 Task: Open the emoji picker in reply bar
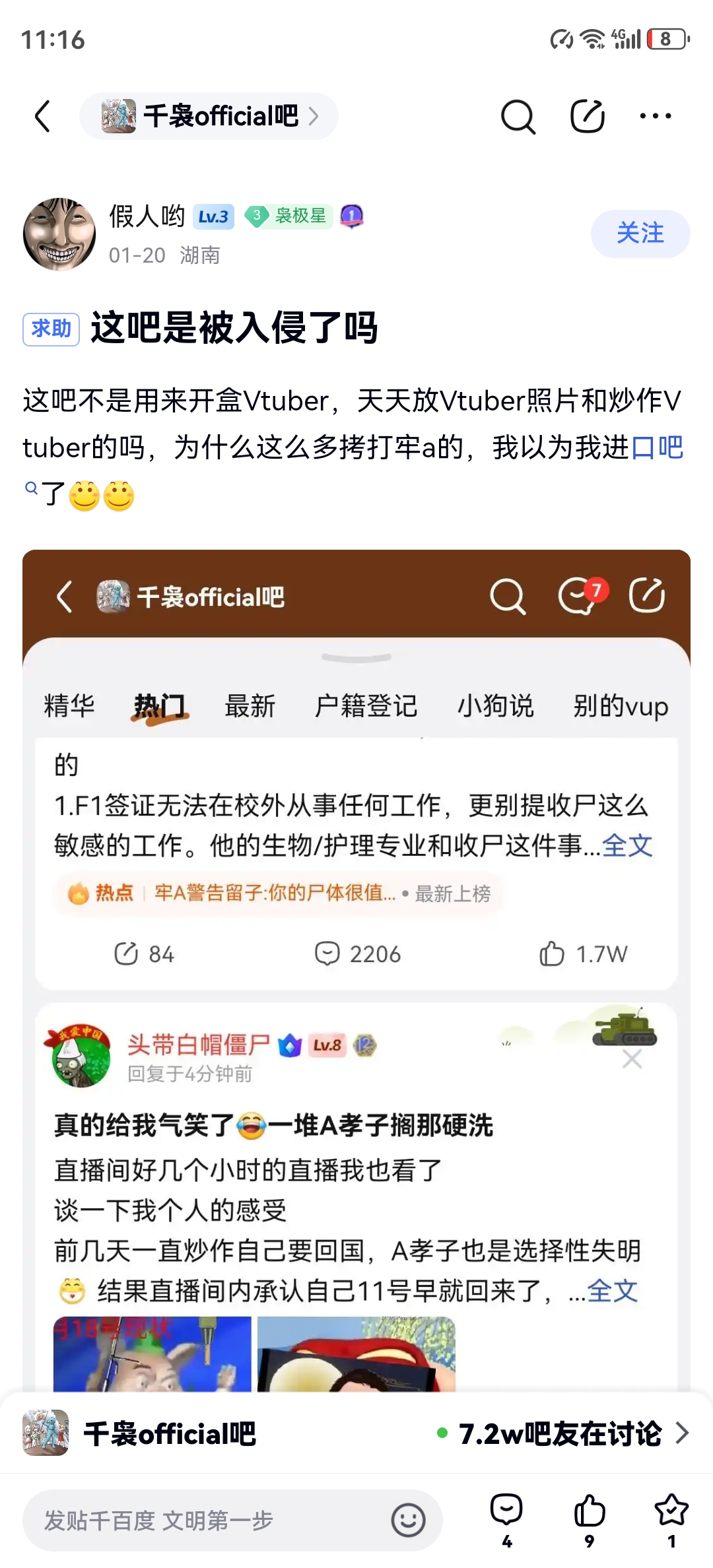(x=408, y=1520)
